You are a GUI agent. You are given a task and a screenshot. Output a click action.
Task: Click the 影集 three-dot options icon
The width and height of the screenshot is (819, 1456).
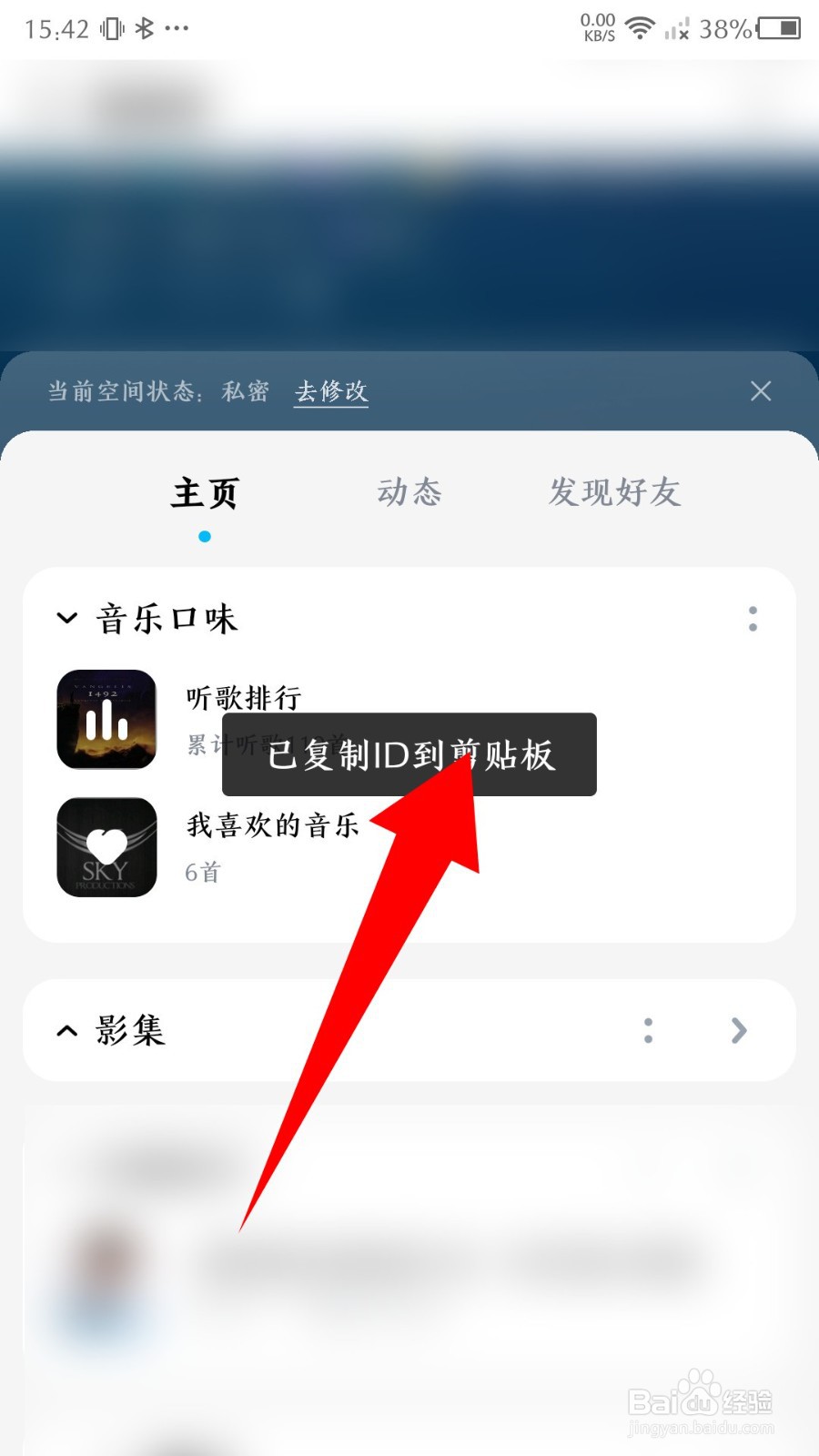click(x=648, y=1030)
